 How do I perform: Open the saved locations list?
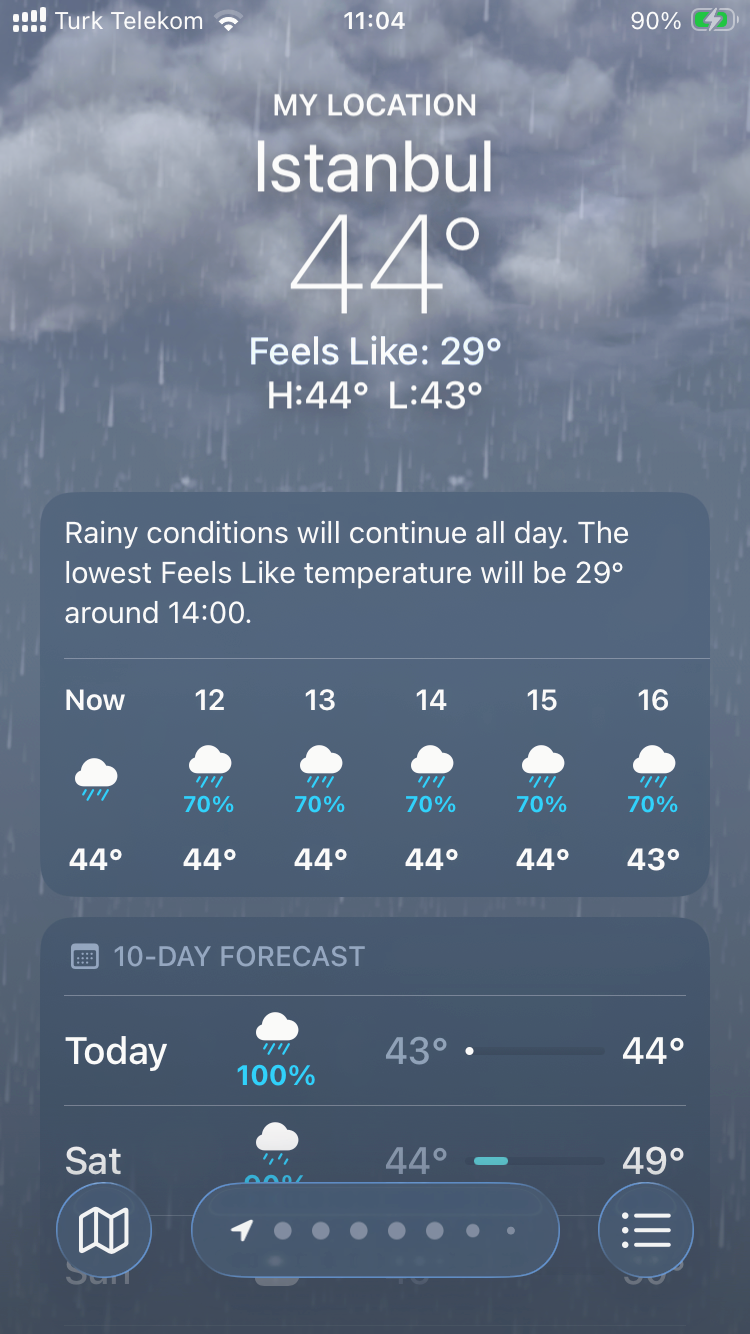(x=646, y=1230)
